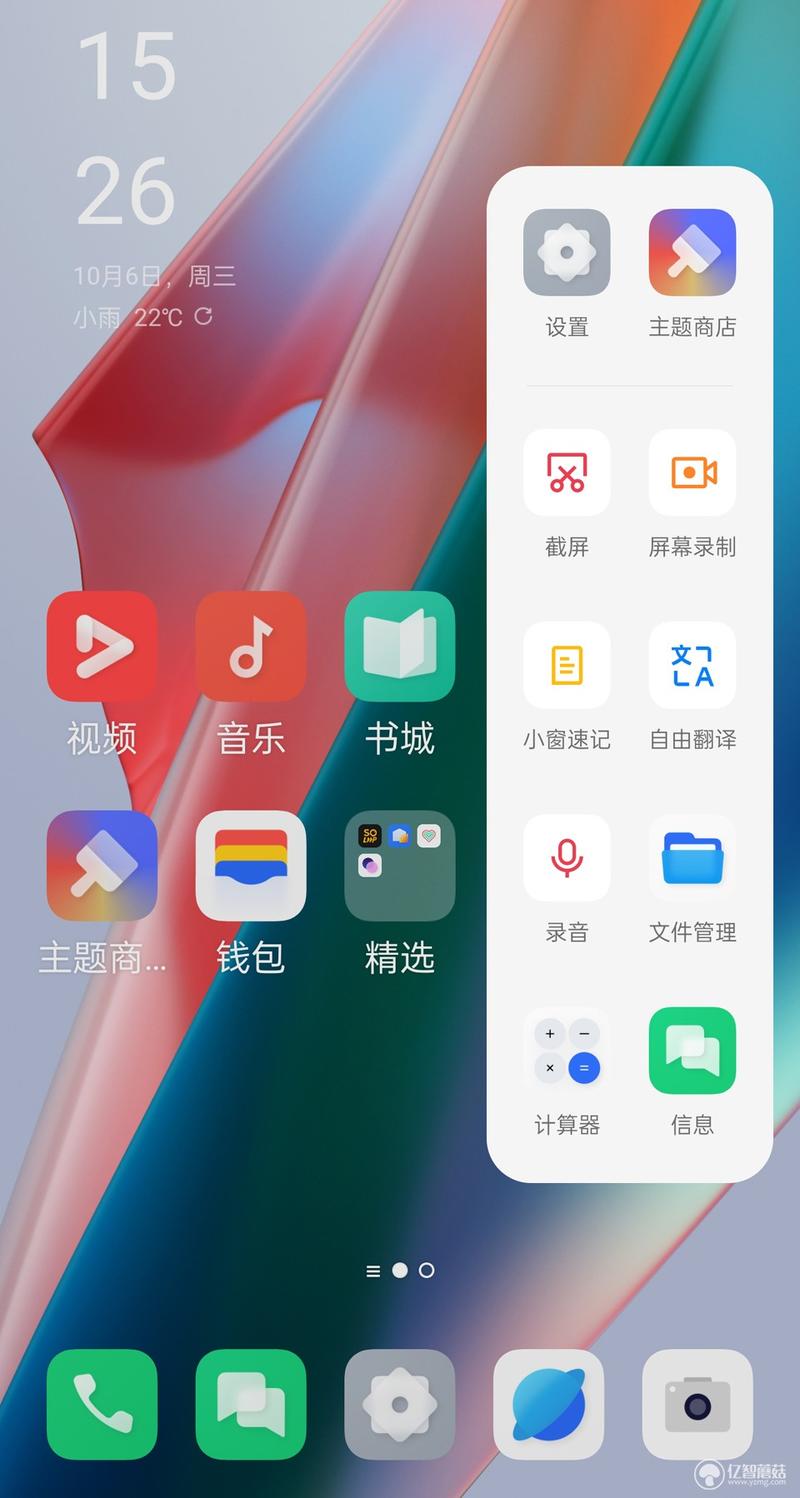Screen dimensions: 800x1498
Task: Launch 自由翻译 translator
Action: [692, 665]
